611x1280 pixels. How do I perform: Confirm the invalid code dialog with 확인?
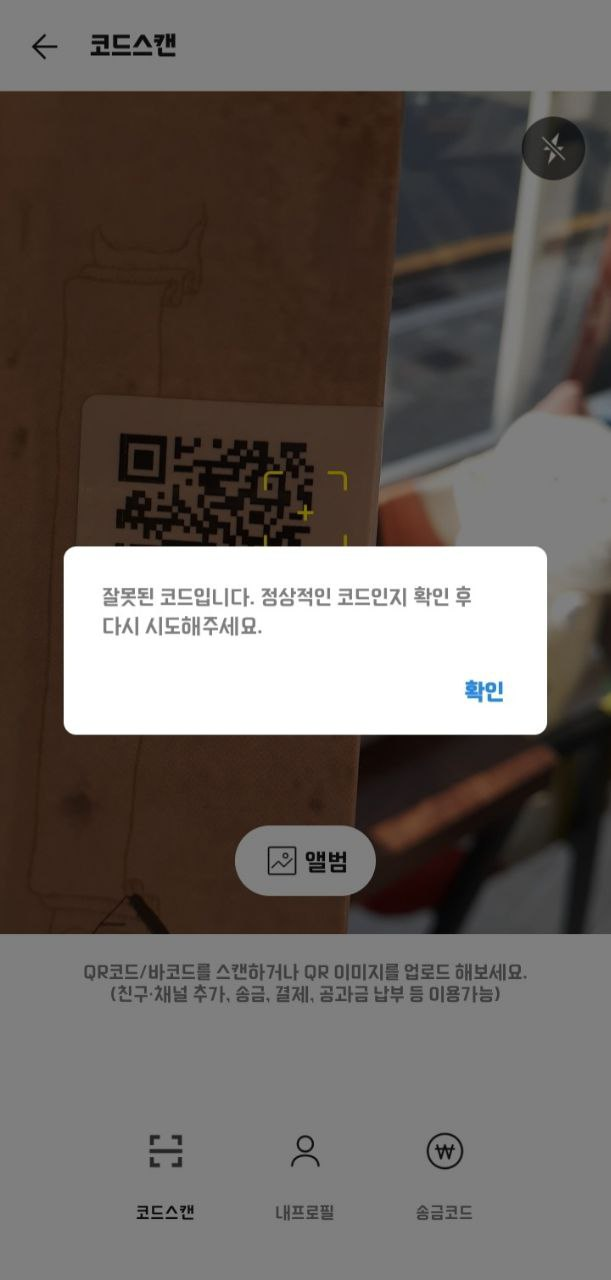[x=483, y=691]
